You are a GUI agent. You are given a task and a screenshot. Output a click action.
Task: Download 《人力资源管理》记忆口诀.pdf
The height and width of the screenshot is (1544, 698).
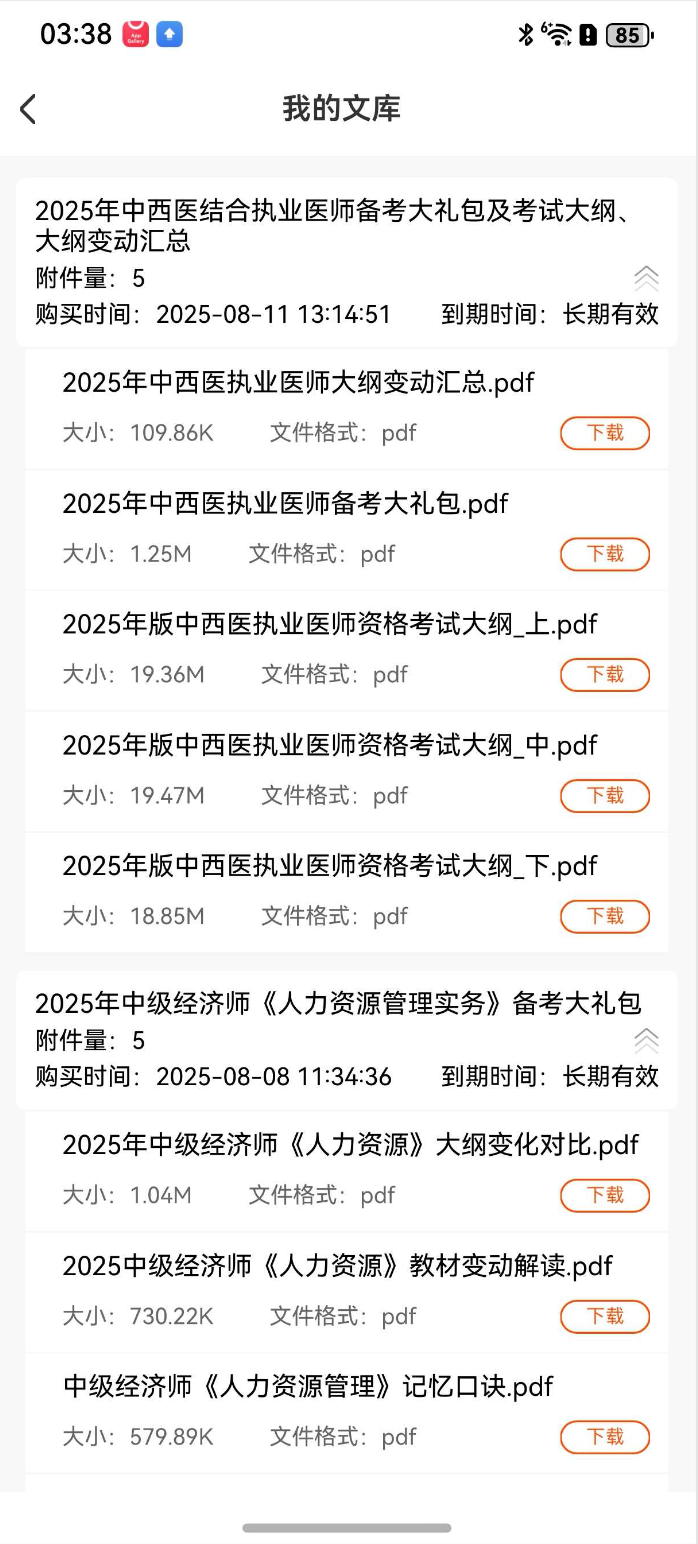click(605, 1437)
